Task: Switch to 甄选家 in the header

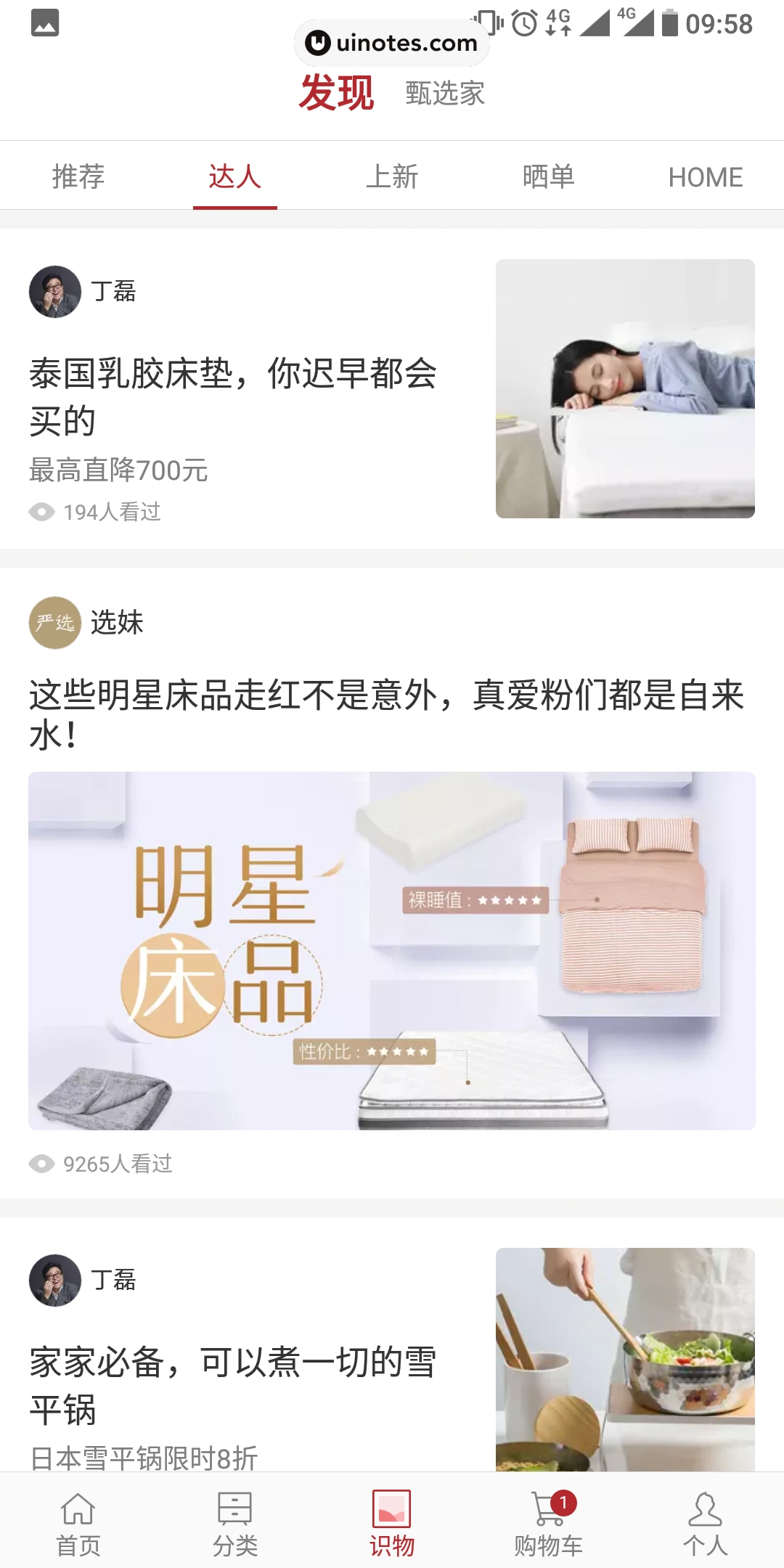Action: tap(445, 93)
